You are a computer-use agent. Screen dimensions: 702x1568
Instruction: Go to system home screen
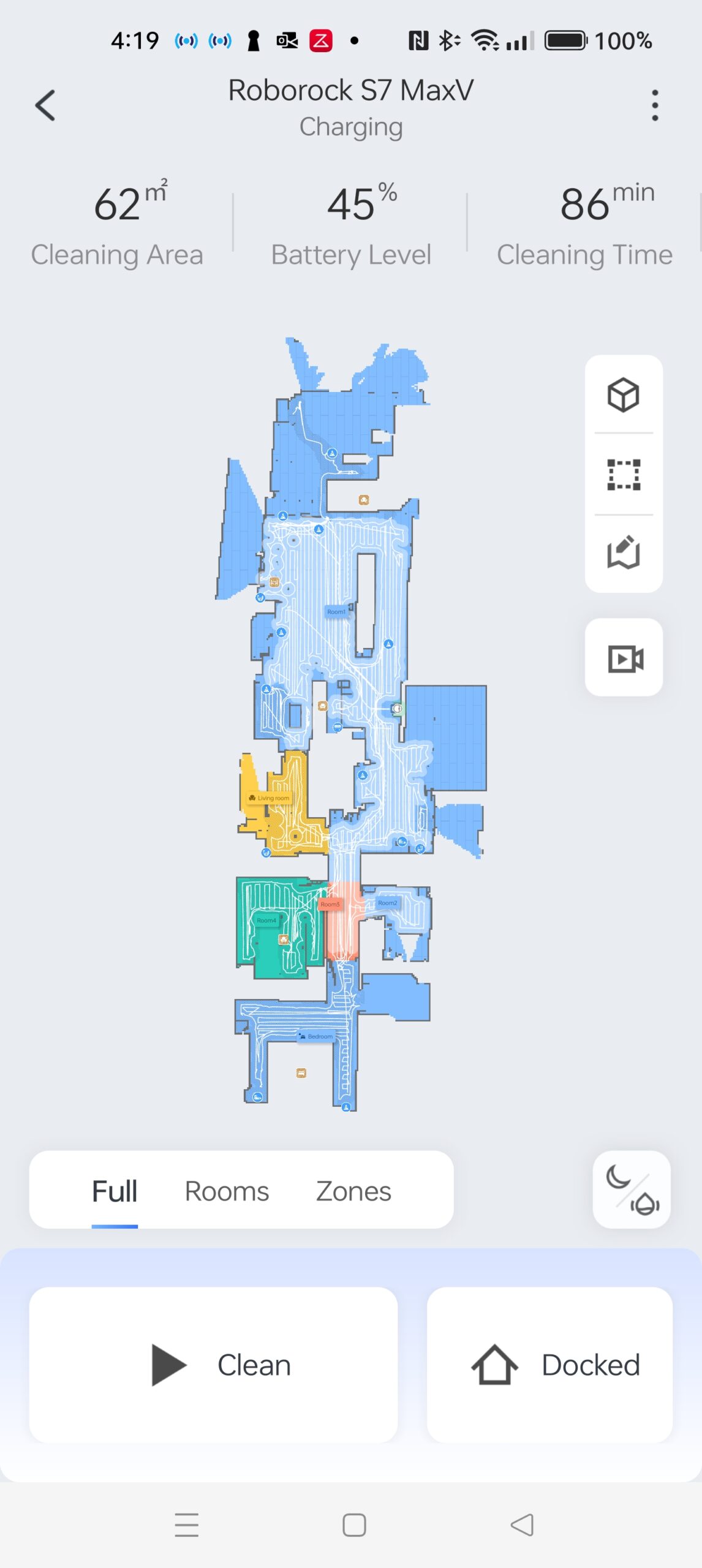354,1525
